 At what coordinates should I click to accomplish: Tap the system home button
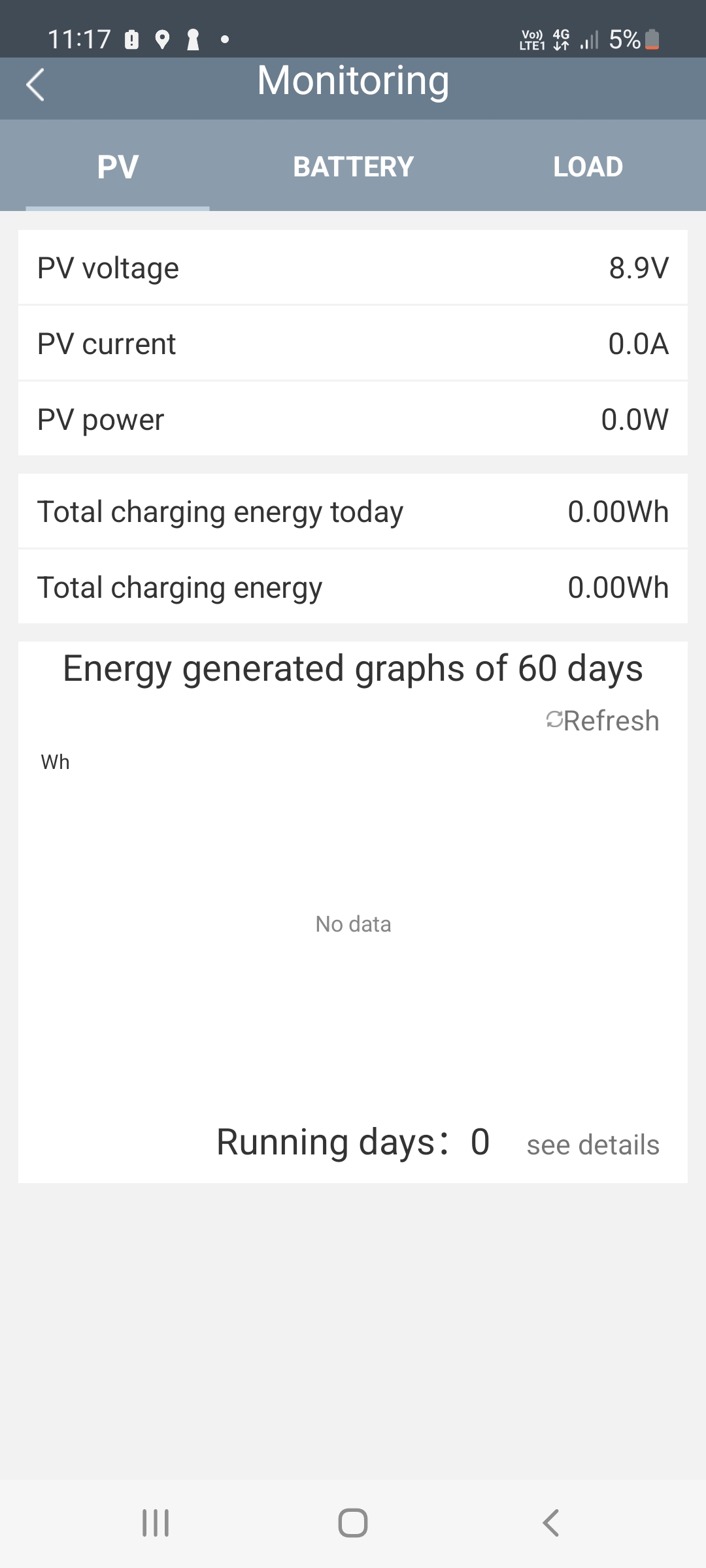[x=353, y=1523]
